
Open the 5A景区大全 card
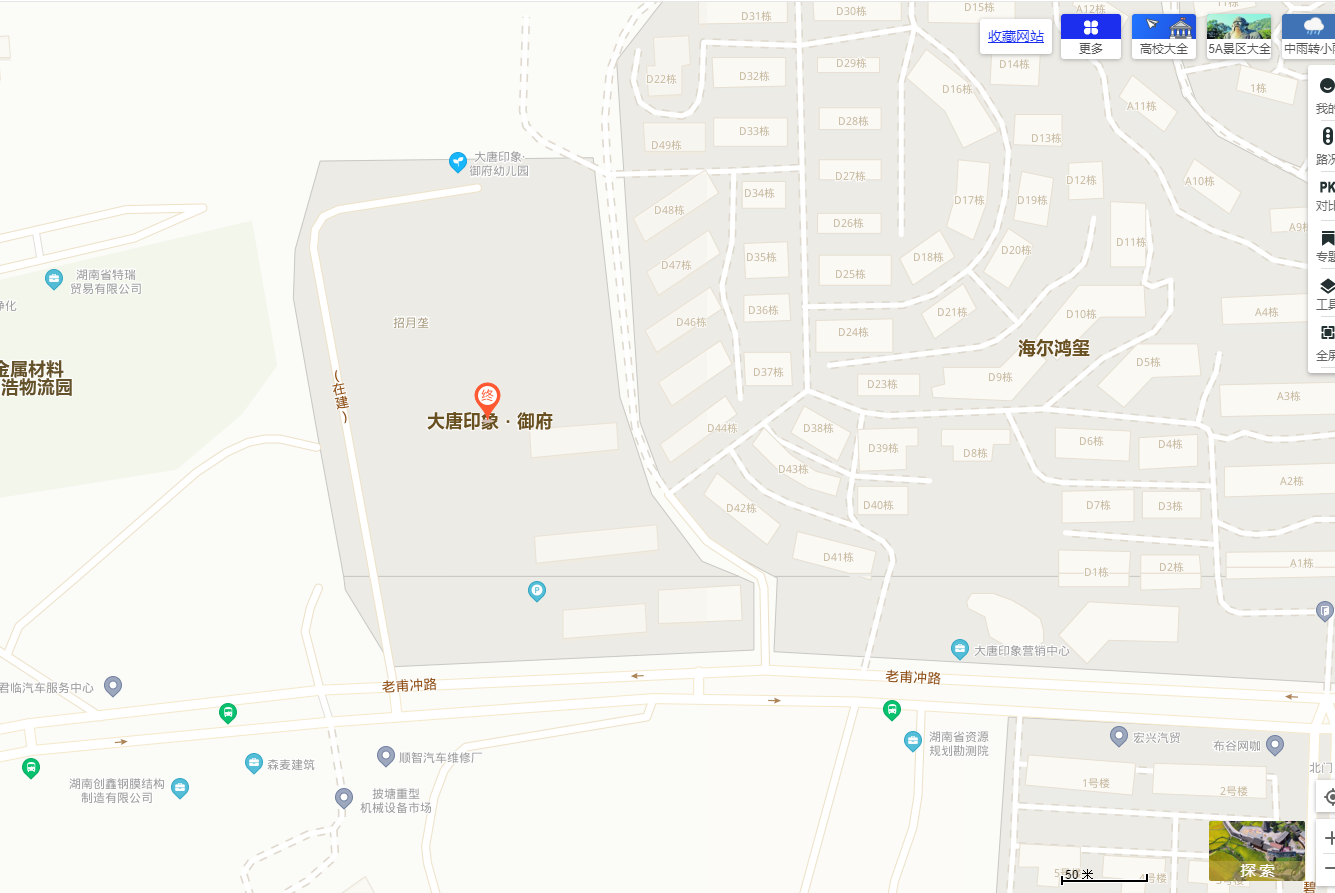[x=1238, y=35]
